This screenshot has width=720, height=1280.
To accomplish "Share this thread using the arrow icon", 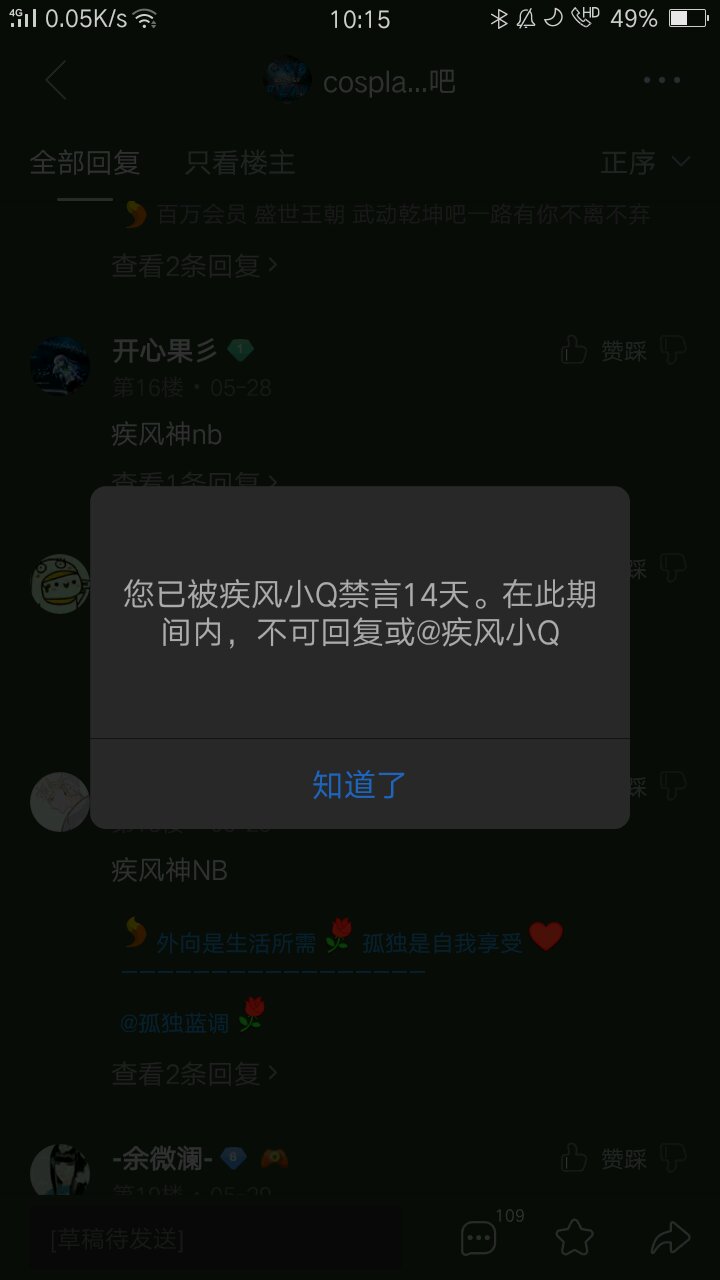I will tap(670, 1239).
